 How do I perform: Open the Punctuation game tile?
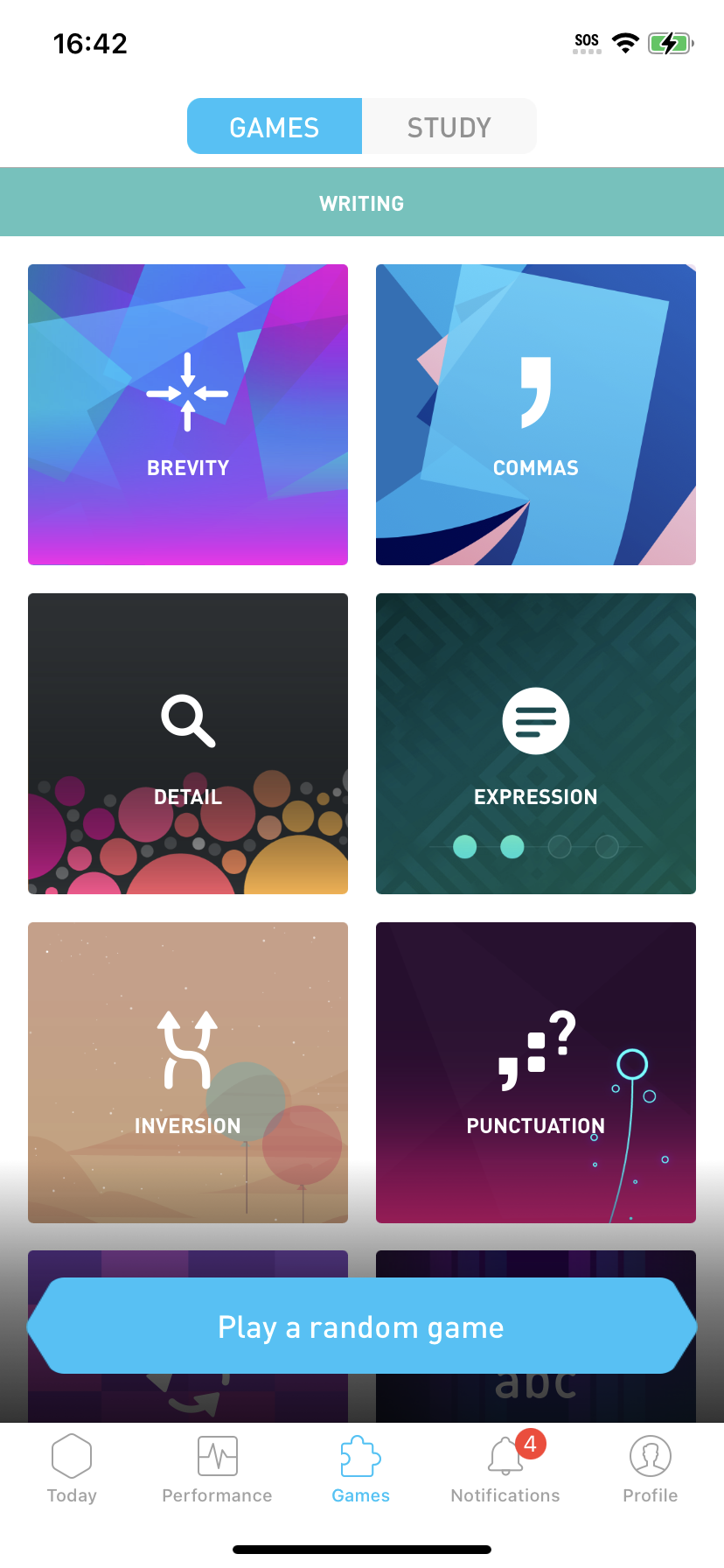(536, 1073)
